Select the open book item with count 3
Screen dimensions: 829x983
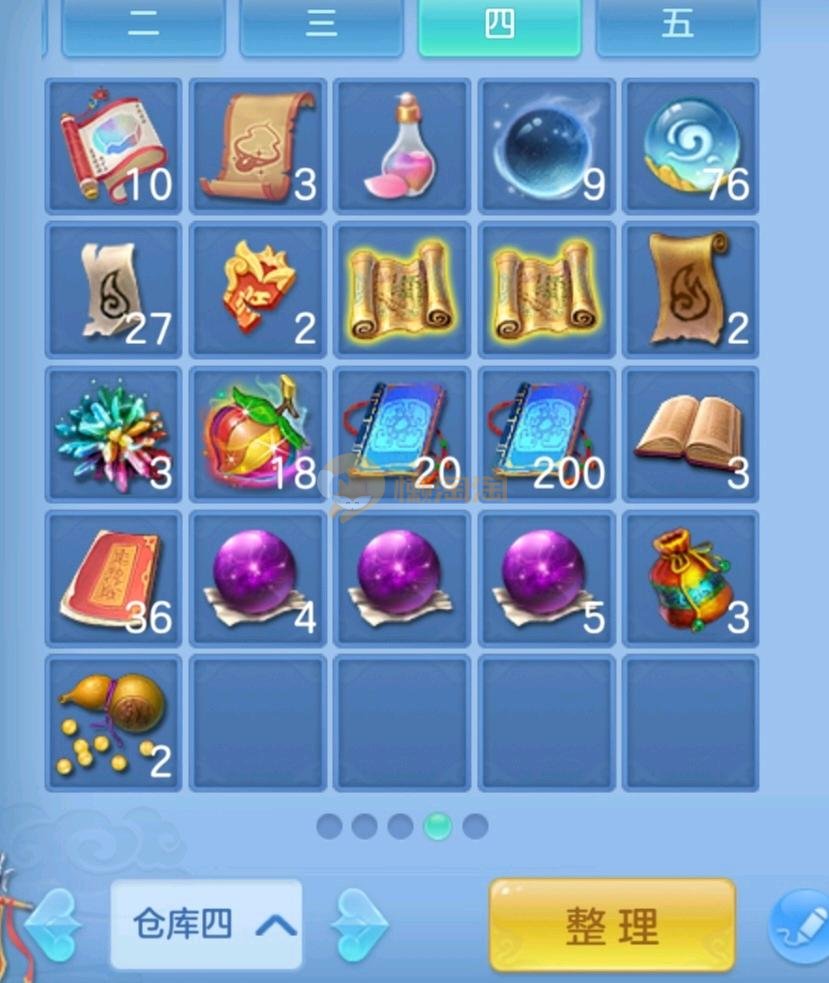[x=690, y=434]
